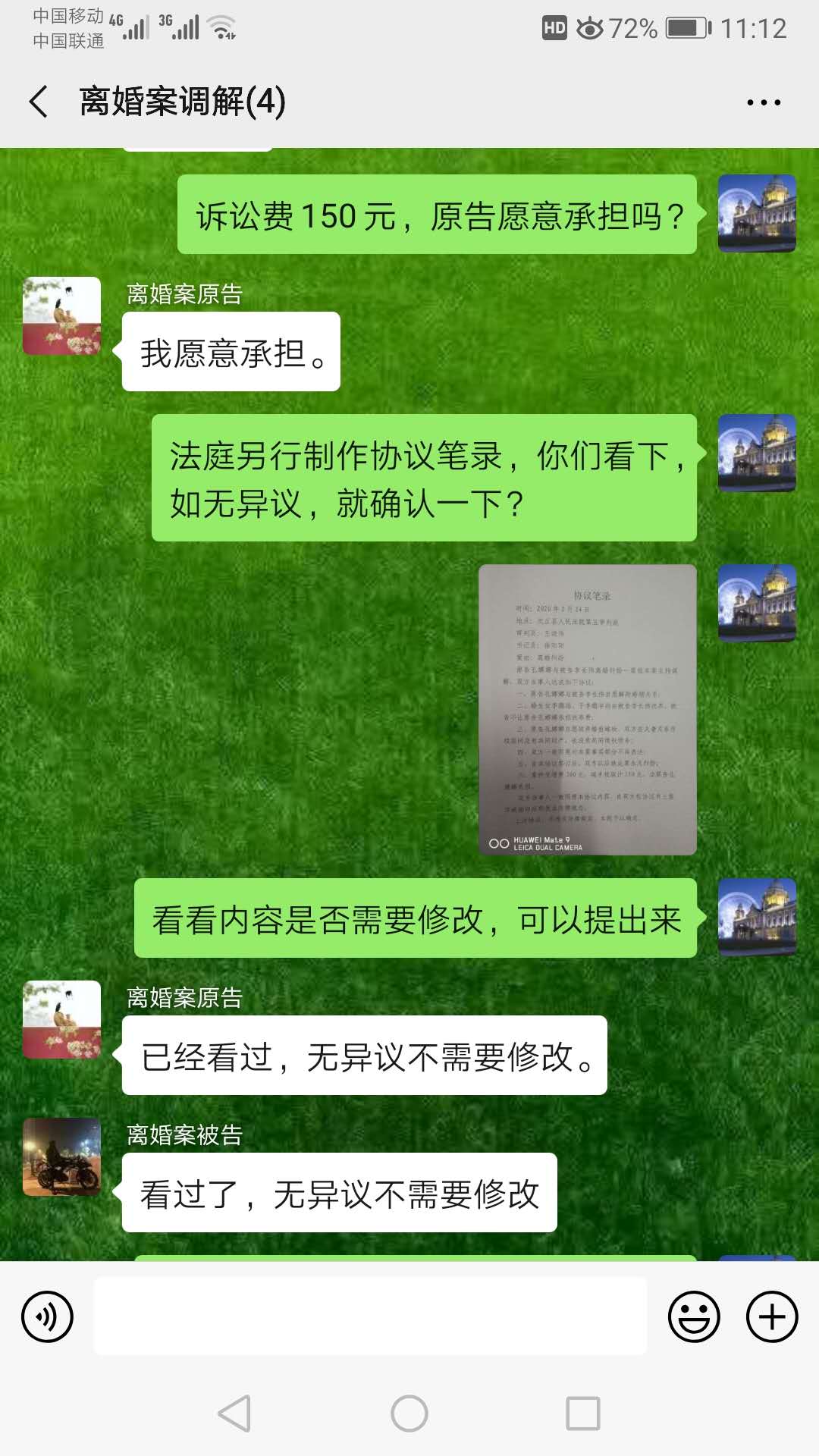
Task: View 离婚案原告 profile from 我愿意承担 message
Action: click(61, 315)
